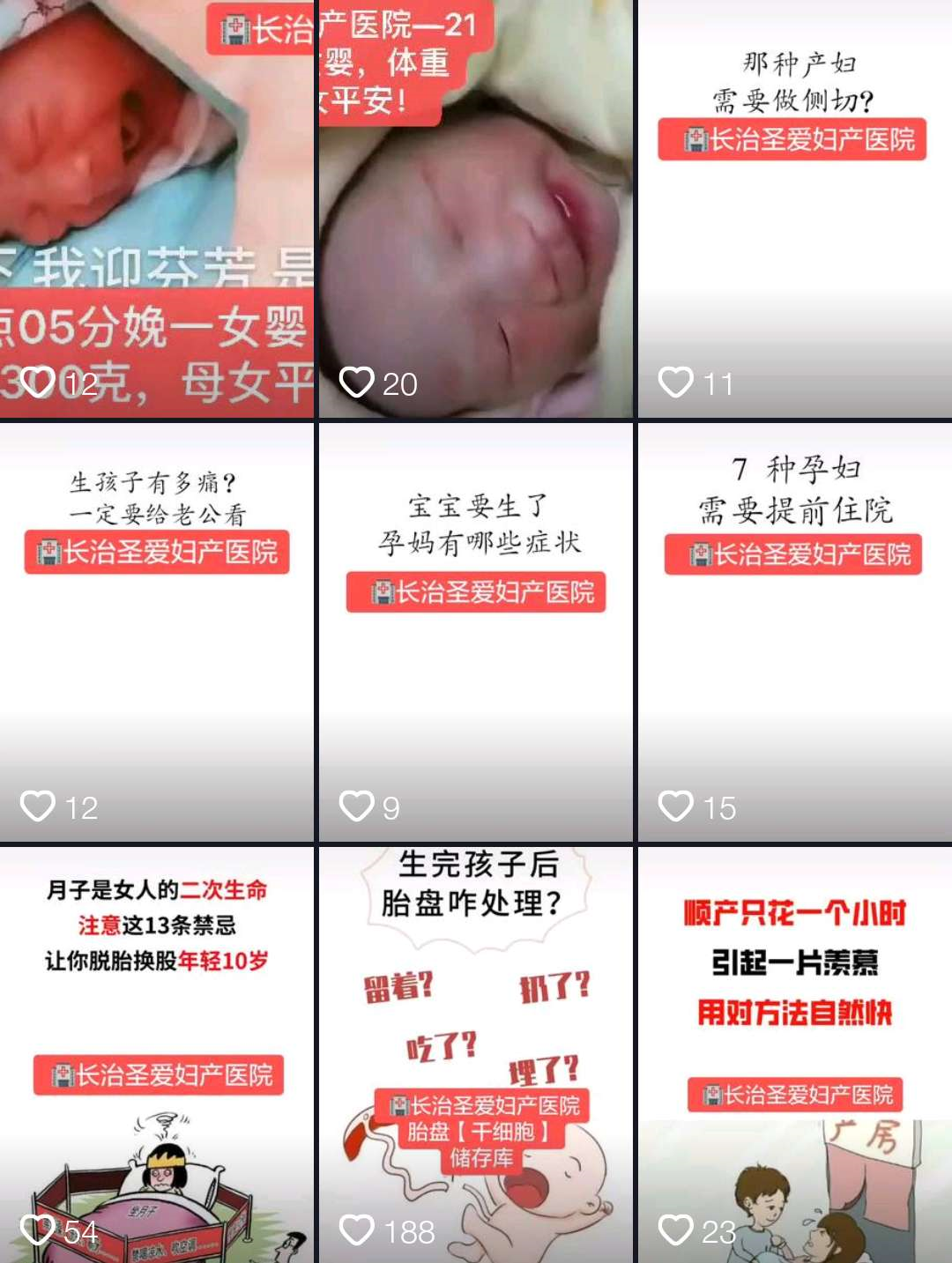
Task: Open video 宝宝要生了孕妈有哪些症状
Action: tap(476, 632)
